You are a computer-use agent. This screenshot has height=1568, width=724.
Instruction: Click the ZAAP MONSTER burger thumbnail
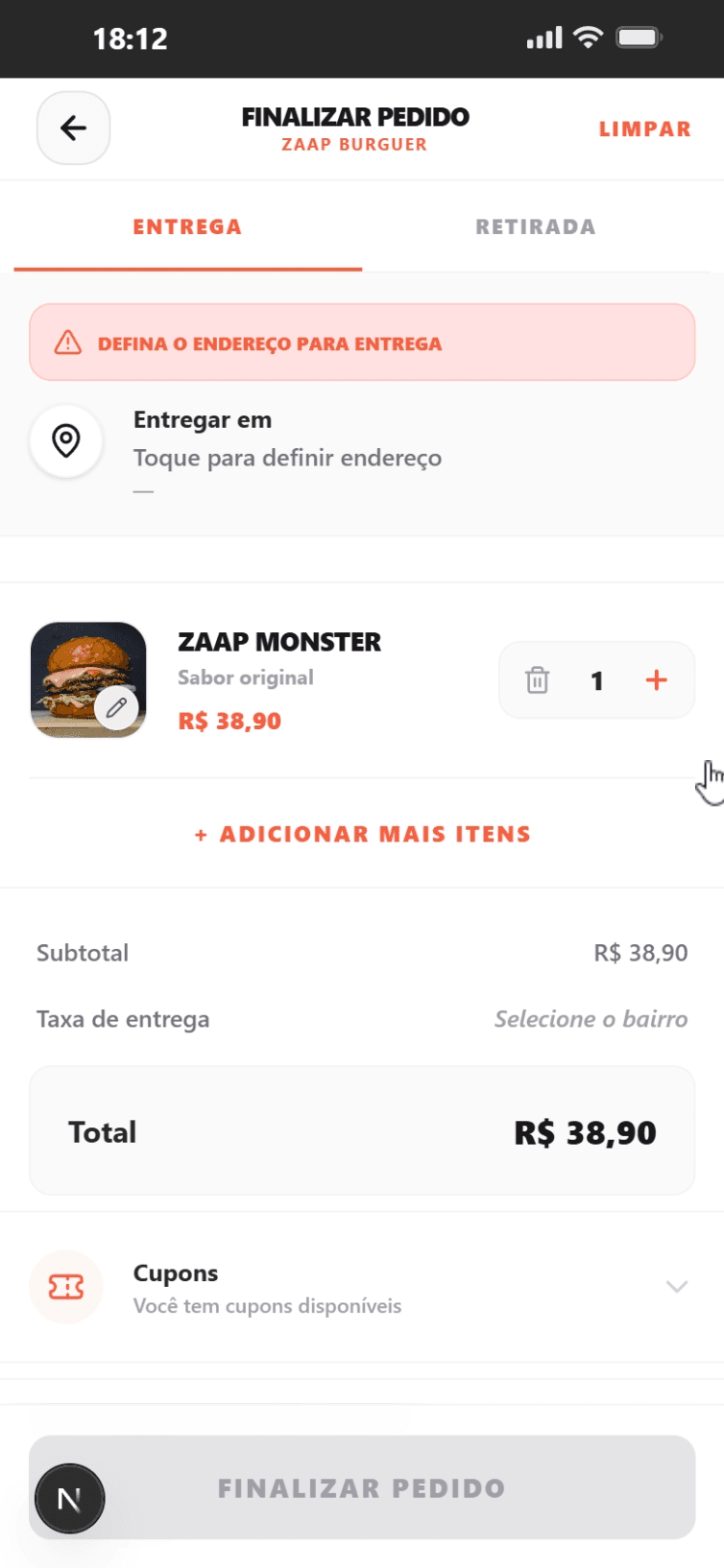point(88,679)
